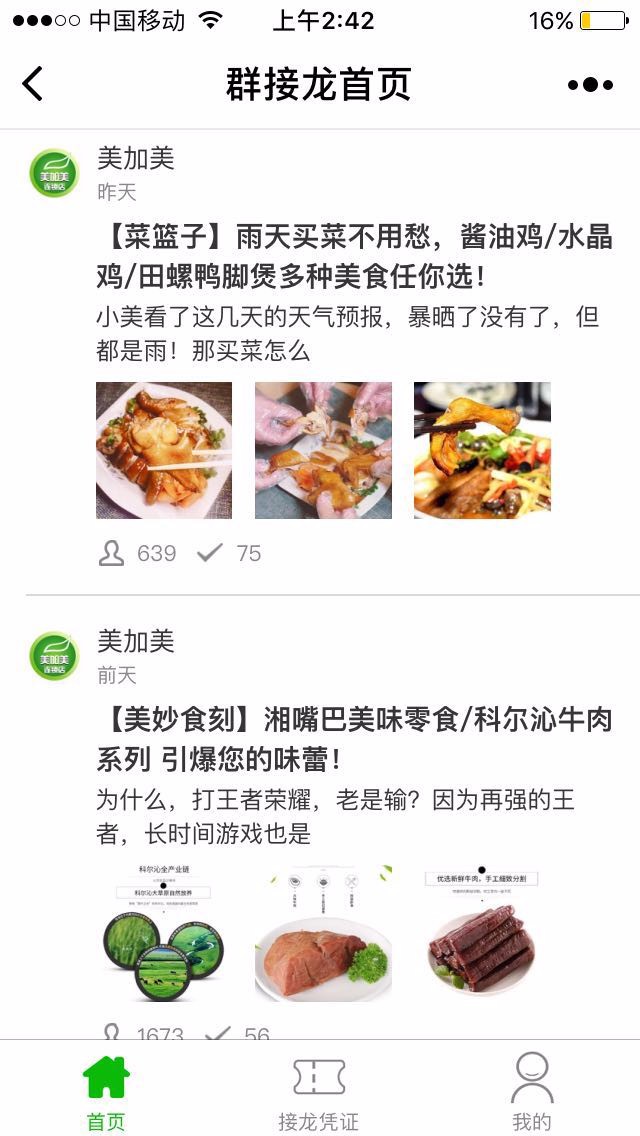Switch to the 接龙凭证 tab
Image resolution: width=640 pixels, height=1136 pixels.
[x=319, y=1092]
